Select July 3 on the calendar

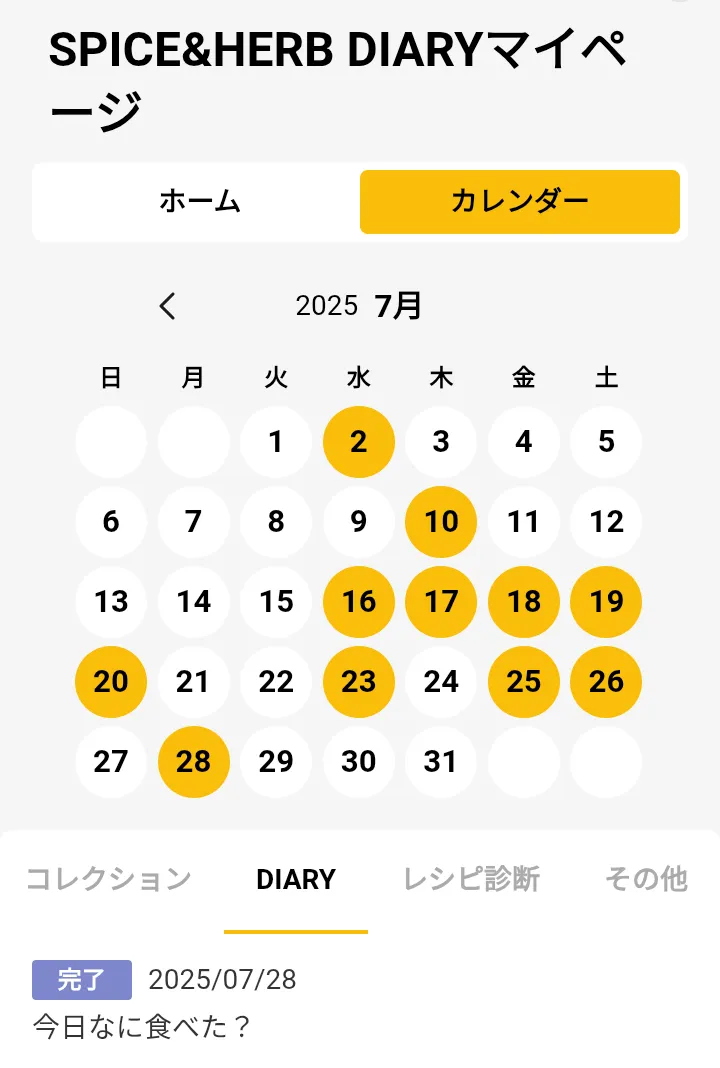coord(440,442)
